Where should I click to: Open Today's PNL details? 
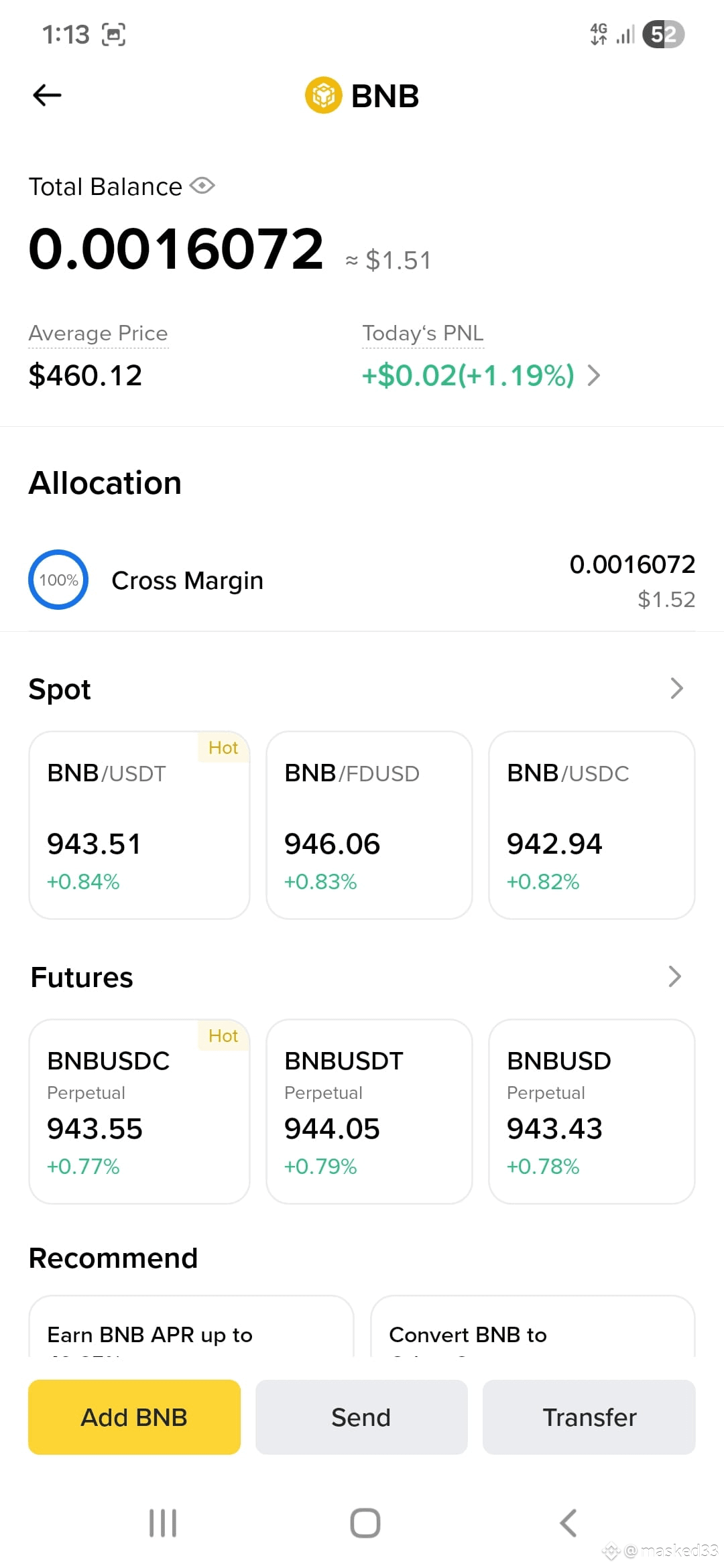click(x=480, y=375)
